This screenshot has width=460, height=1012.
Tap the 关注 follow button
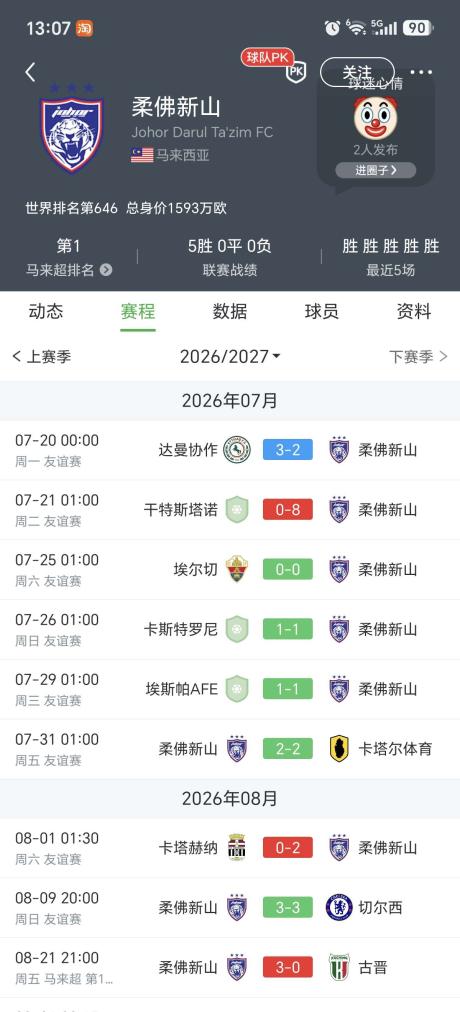tap(357, 72)
